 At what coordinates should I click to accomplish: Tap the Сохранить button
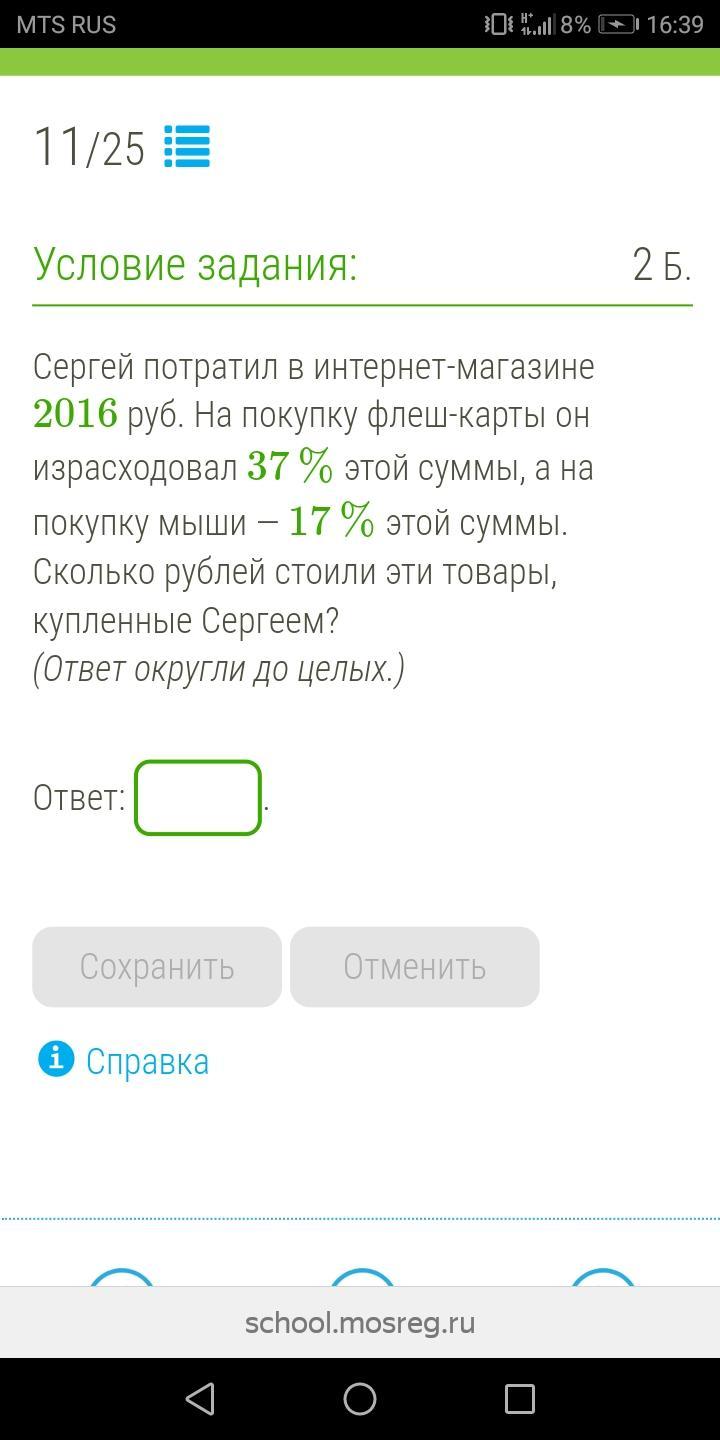click(157, 967)
